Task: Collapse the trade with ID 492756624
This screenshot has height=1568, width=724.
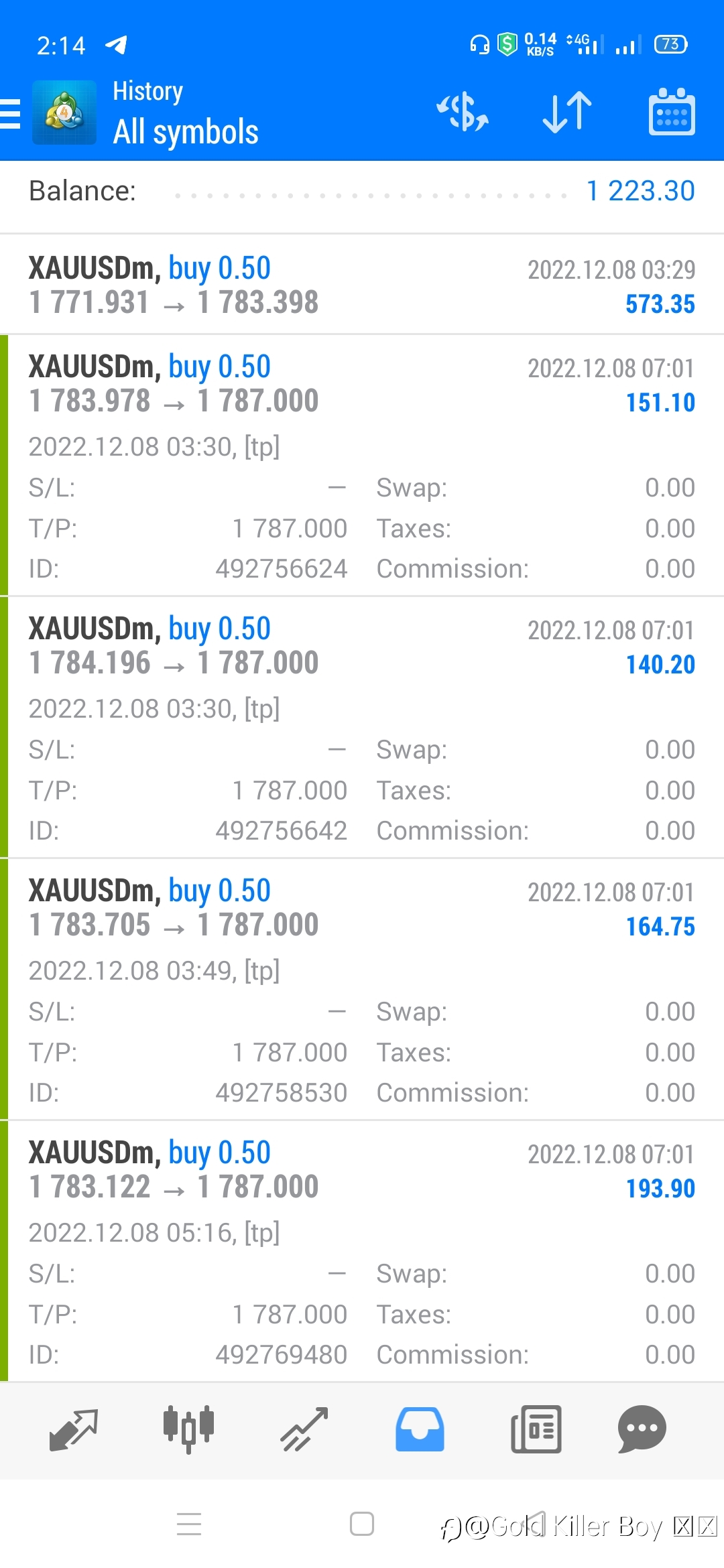Action: click(362, 465)
